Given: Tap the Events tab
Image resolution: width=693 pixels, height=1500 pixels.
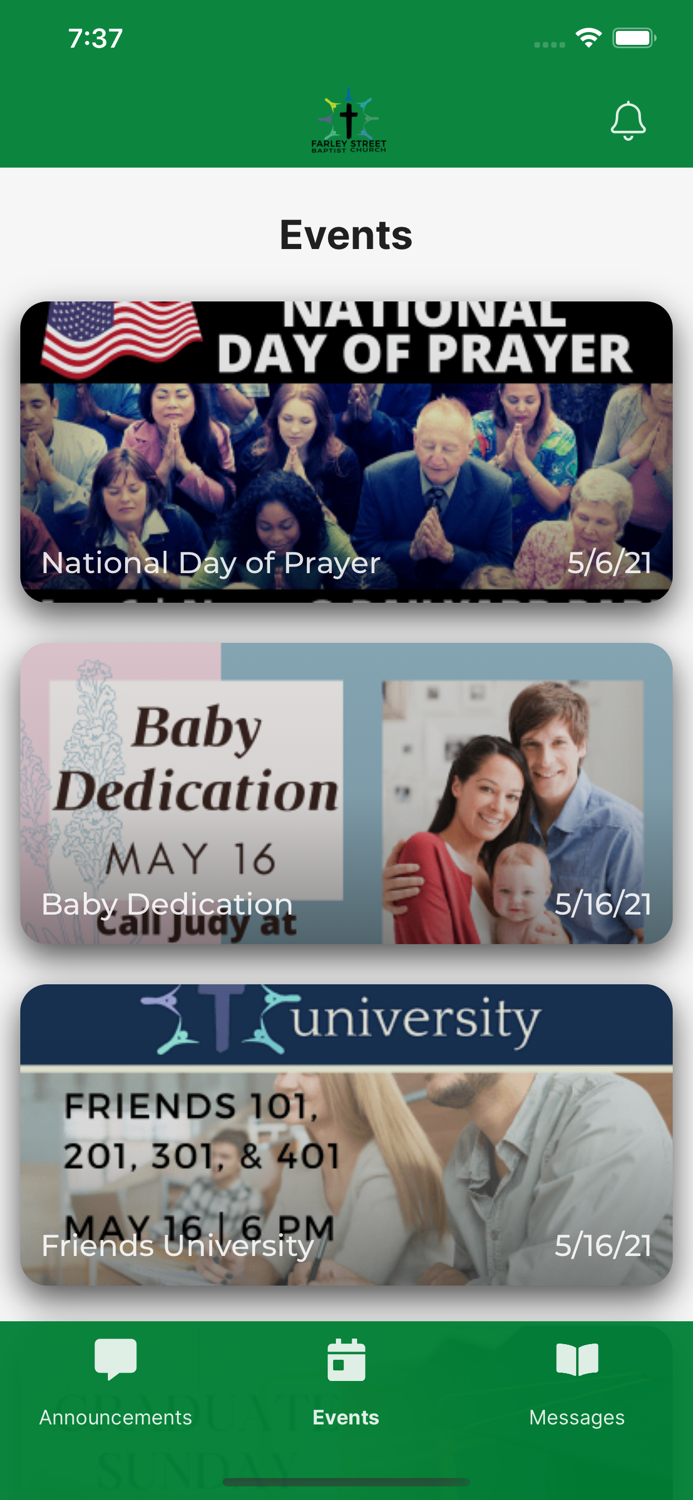Looking at the screenshot, I should (346, 1383).
